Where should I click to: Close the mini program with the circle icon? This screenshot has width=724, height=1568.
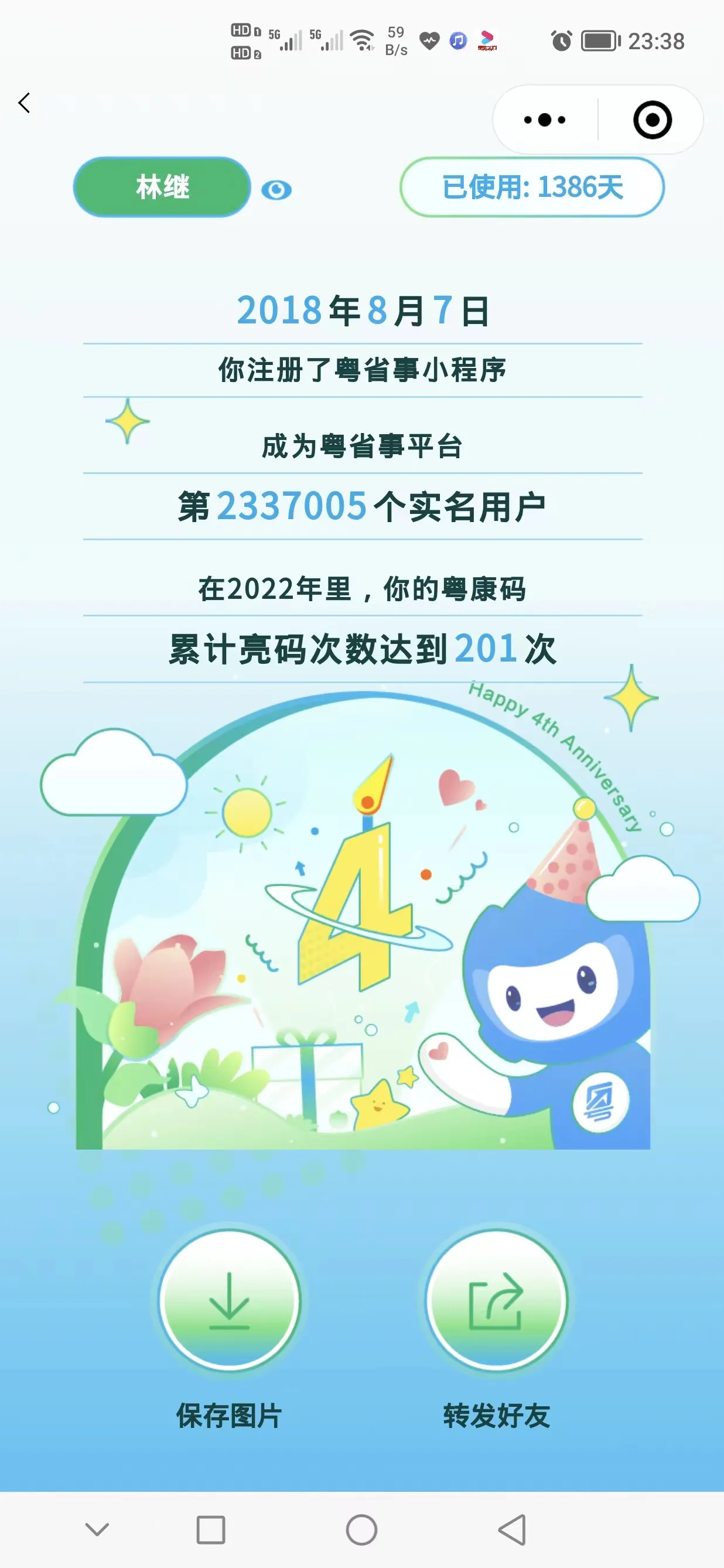coord(652,120)
